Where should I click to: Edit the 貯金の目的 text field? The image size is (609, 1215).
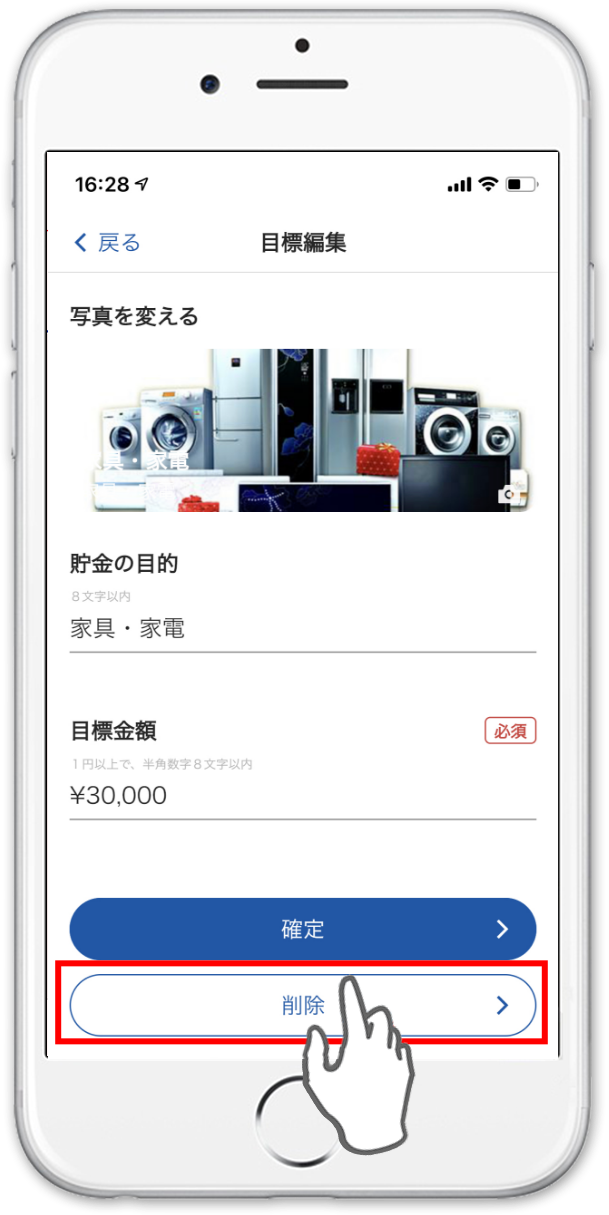tap(302, 630)
